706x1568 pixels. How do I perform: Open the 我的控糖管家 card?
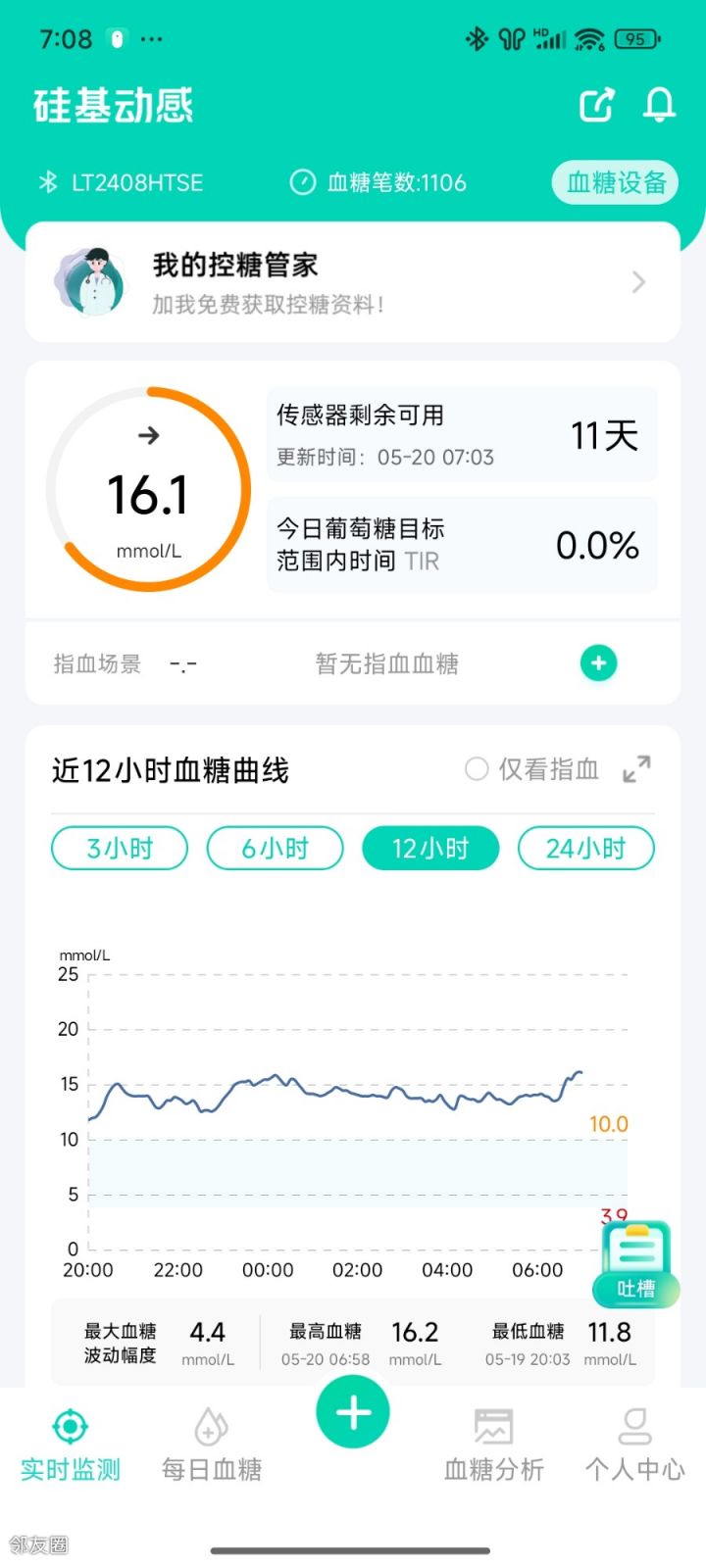(x=353, y=282)
